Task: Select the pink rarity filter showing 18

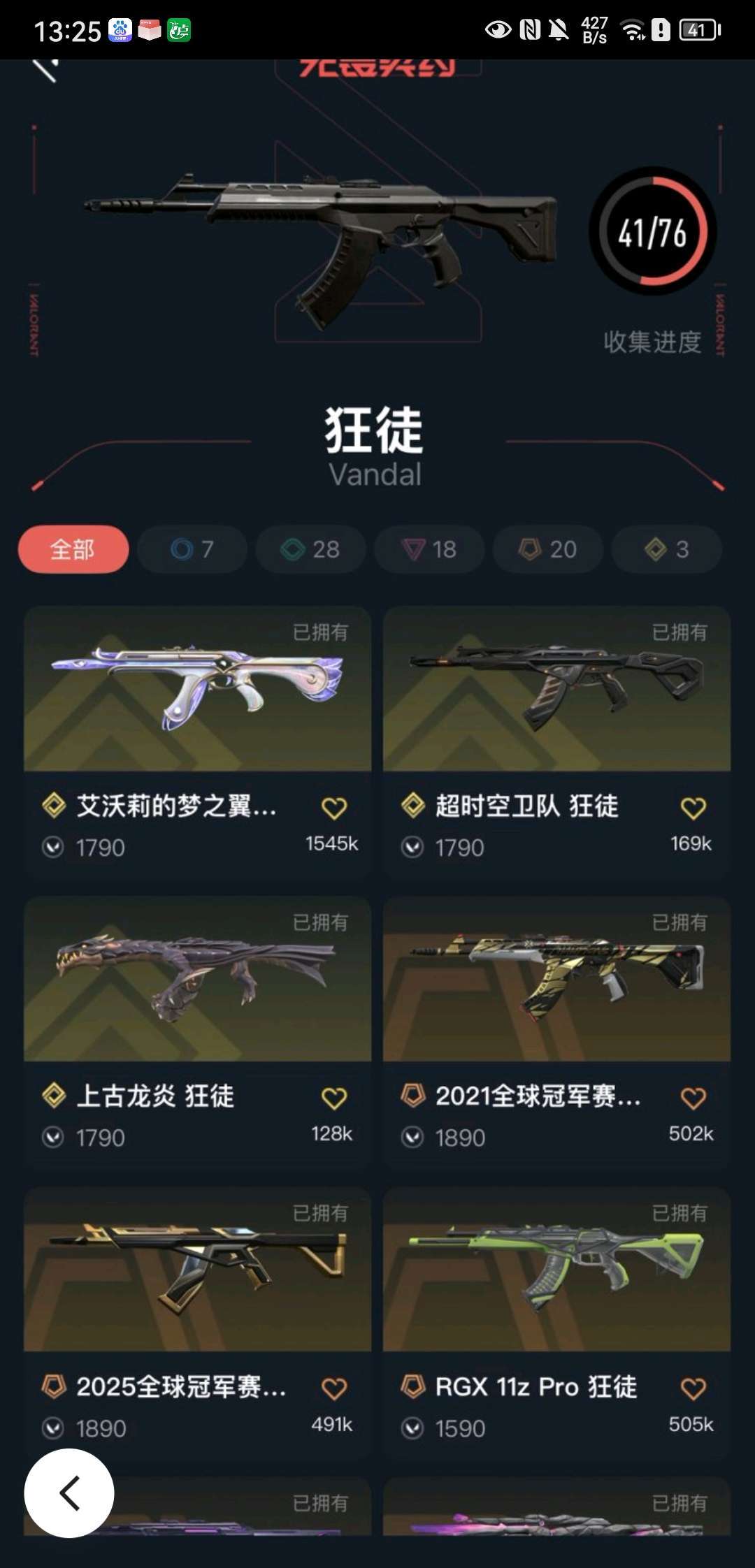Action: point(429,550)
